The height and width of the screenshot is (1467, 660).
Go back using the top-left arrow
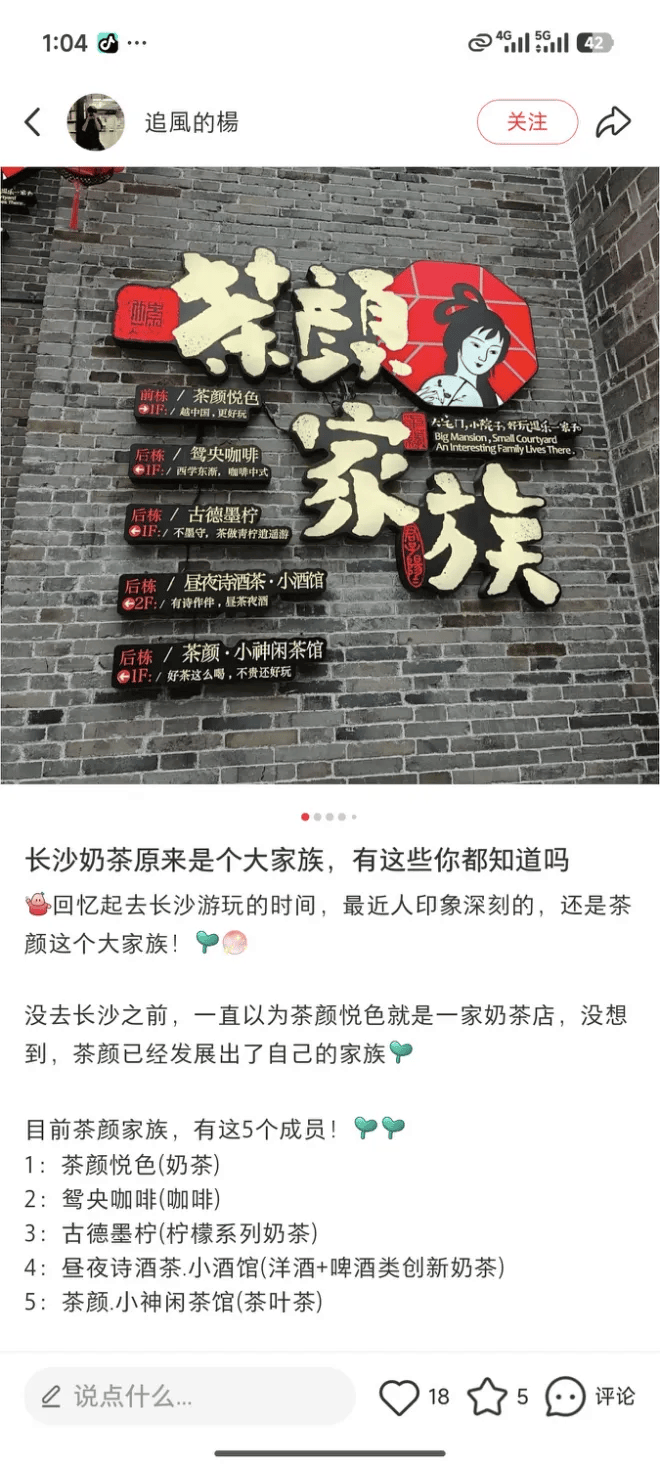[x=33, y=123]
